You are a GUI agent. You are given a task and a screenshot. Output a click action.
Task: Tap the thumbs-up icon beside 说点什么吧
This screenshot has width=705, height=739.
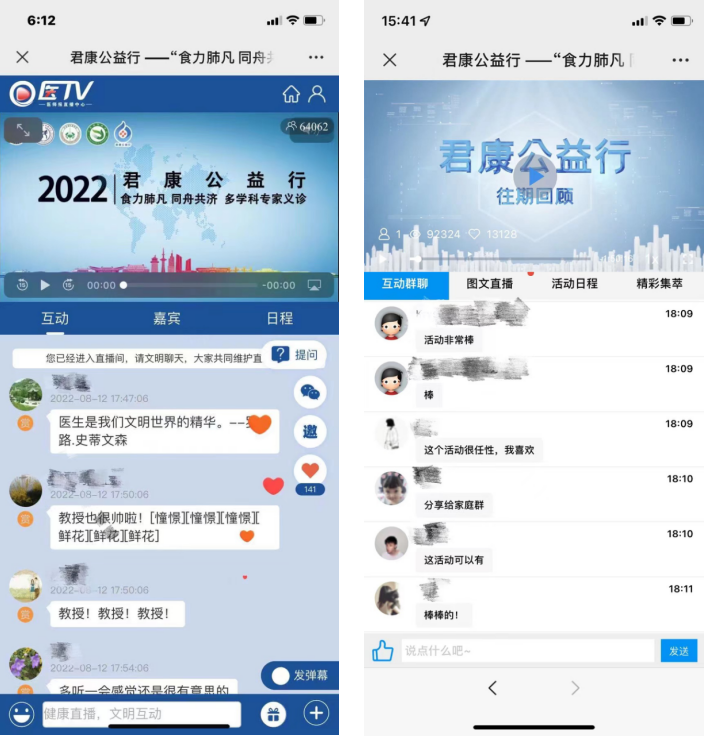click(382, 651)
